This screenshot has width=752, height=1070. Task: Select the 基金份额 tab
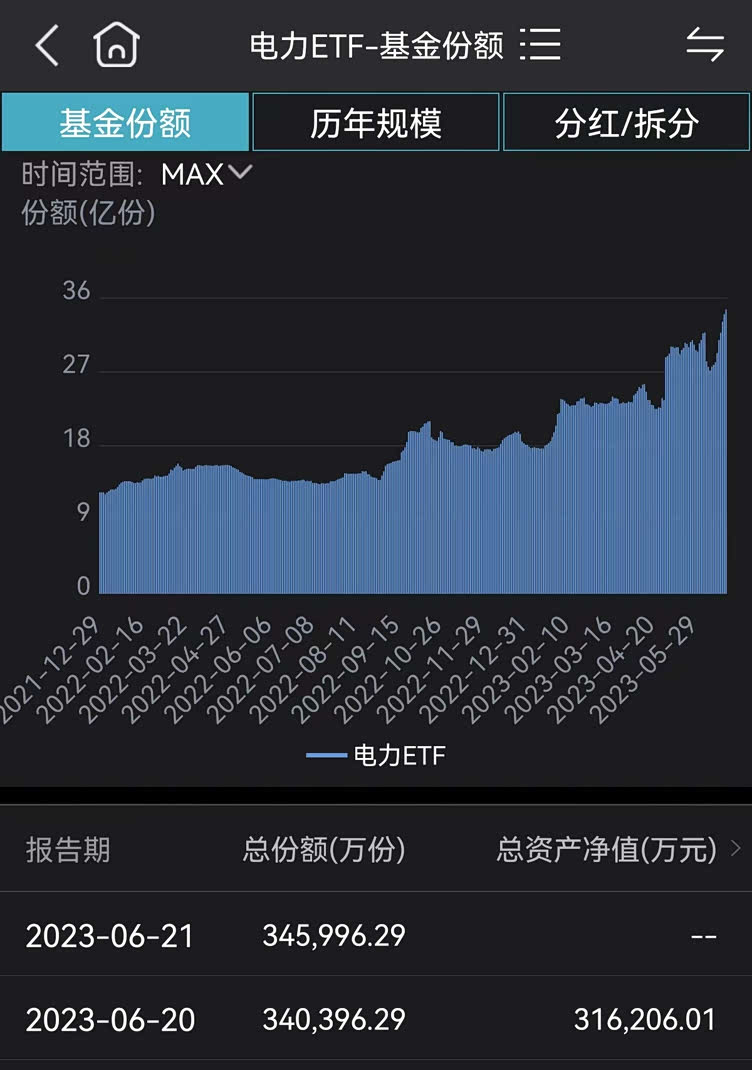(x=124, y=121)
